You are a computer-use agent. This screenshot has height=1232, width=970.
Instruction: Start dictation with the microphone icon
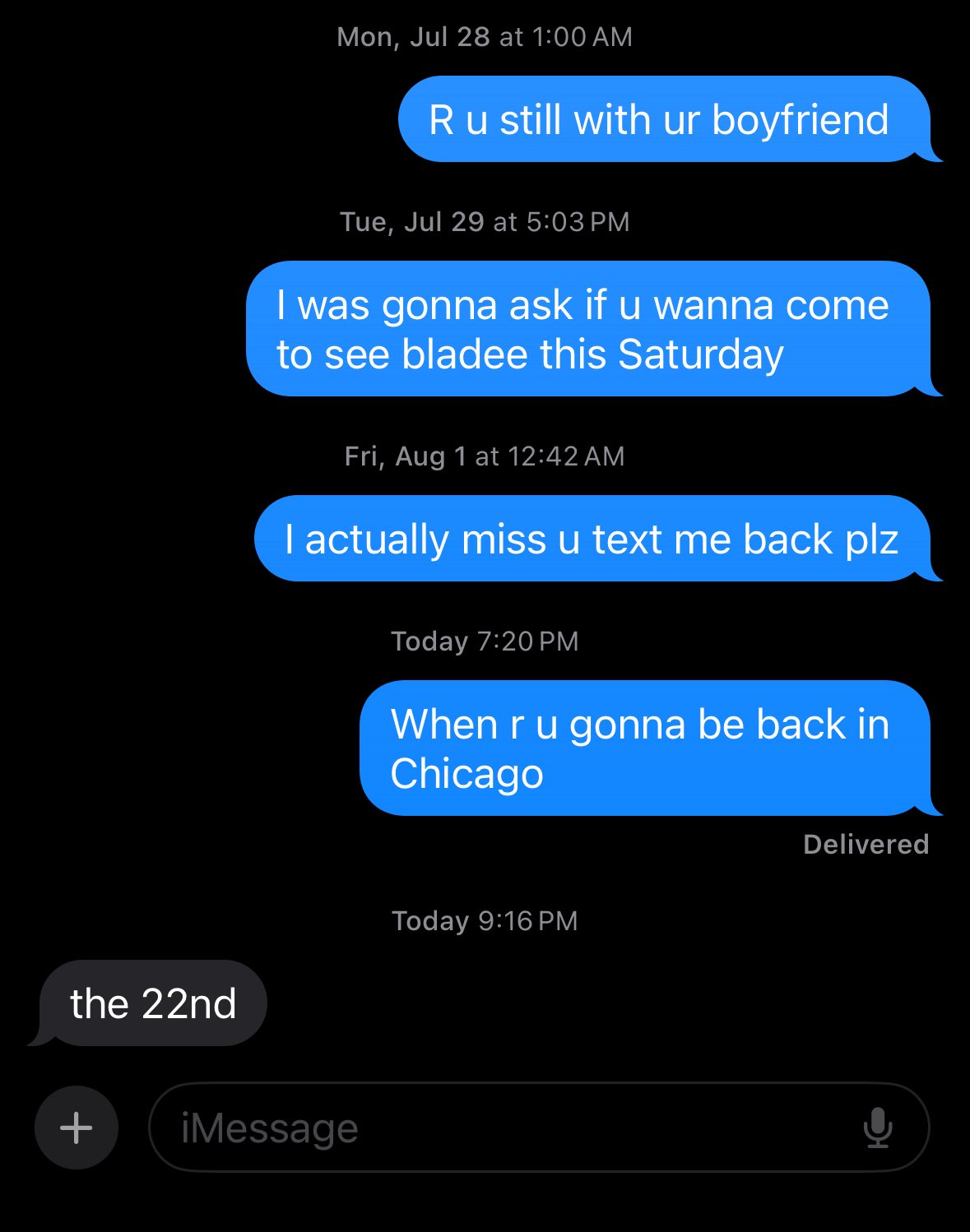pyautogui.click(x=878, y=1128)
